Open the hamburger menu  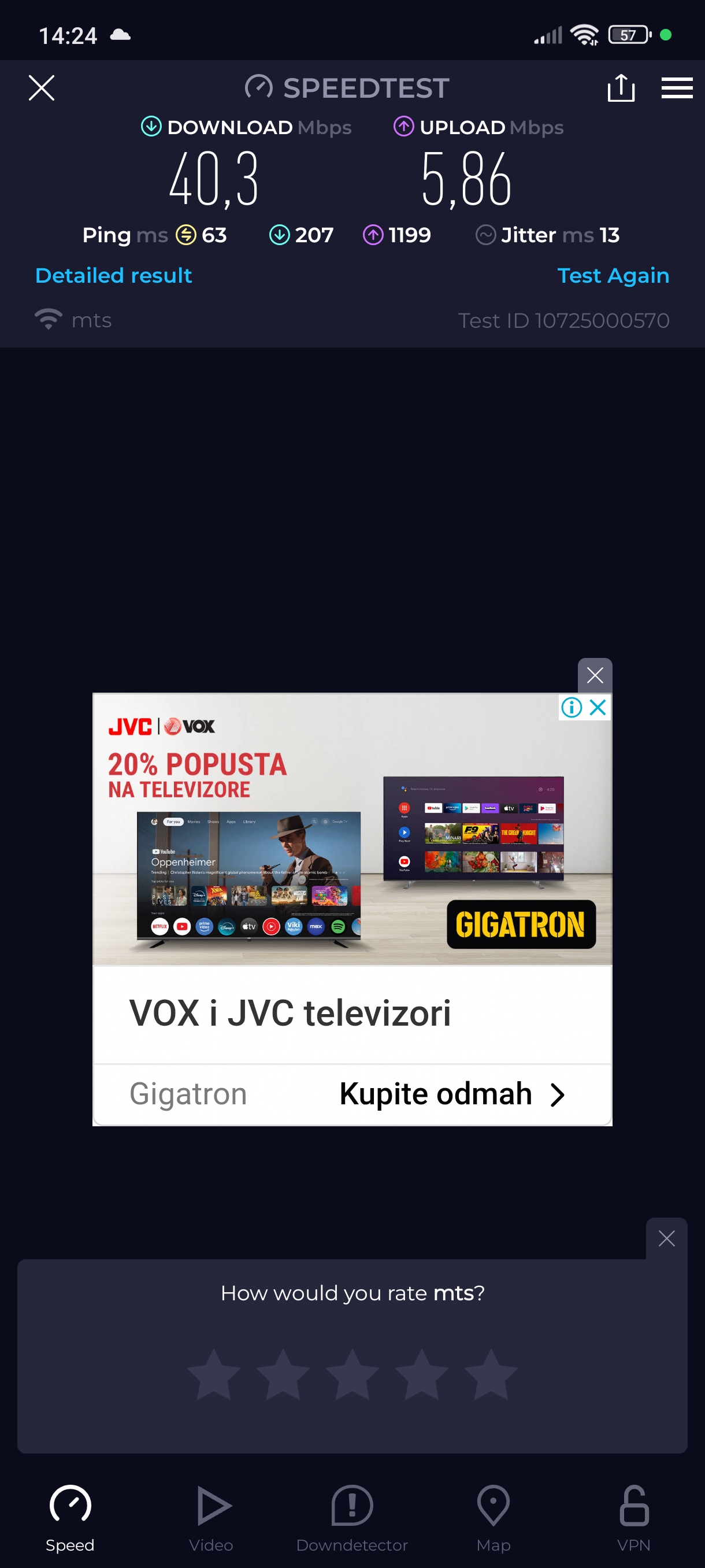point(677,88)
